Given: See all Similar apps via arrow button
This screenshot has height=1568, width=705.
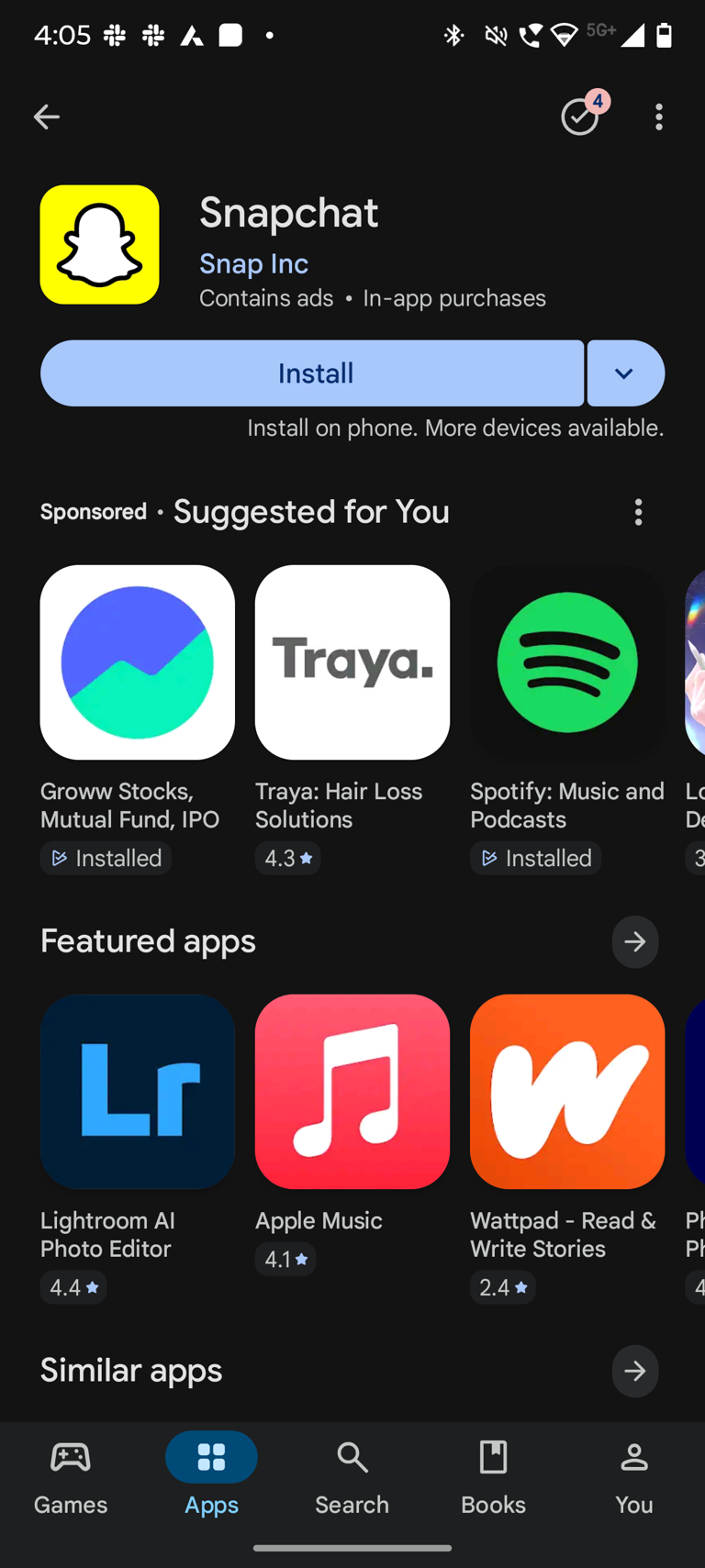Looking at the screenshot, I should coord(635,1370).
